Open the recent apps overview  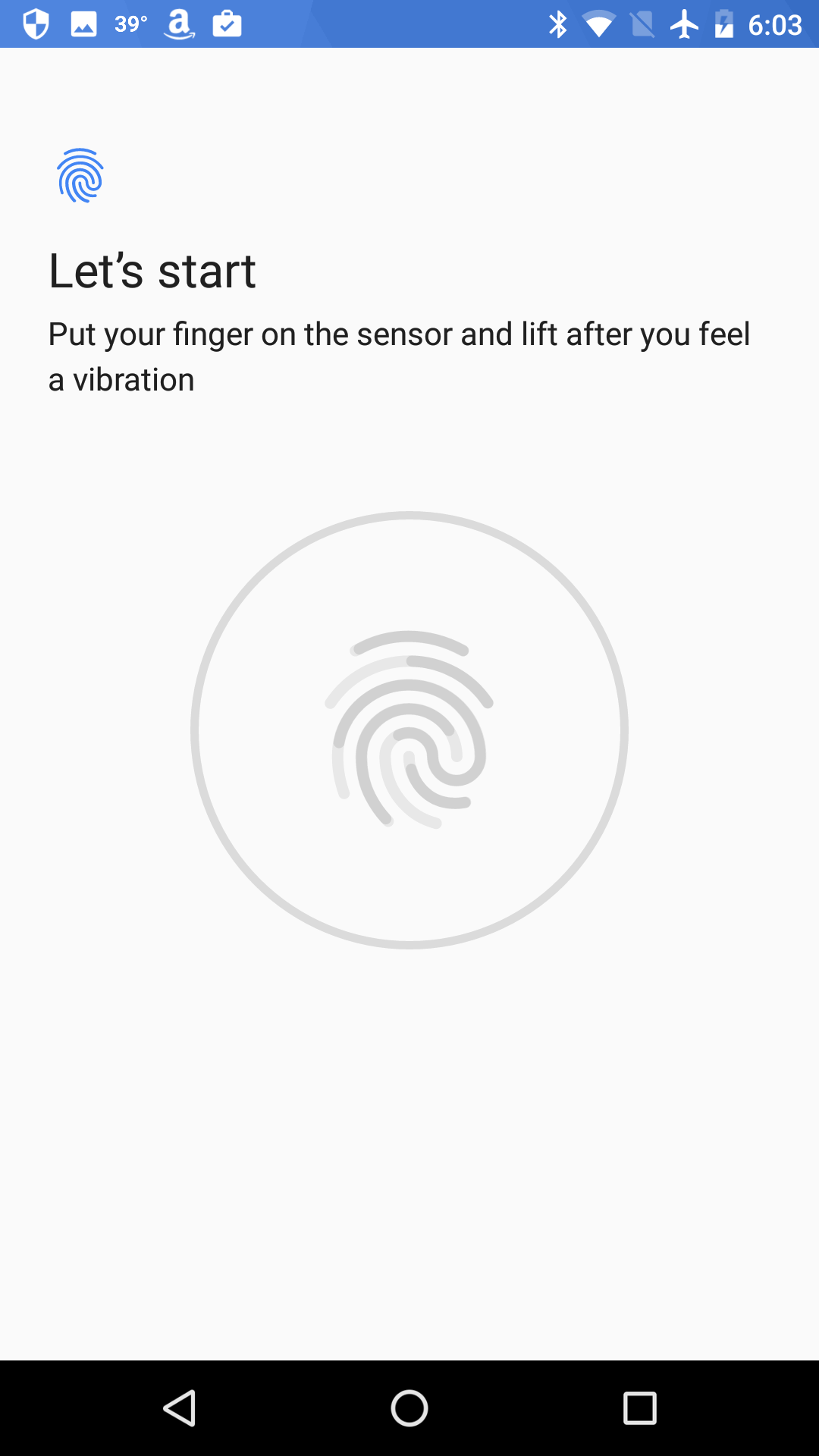639,1408
